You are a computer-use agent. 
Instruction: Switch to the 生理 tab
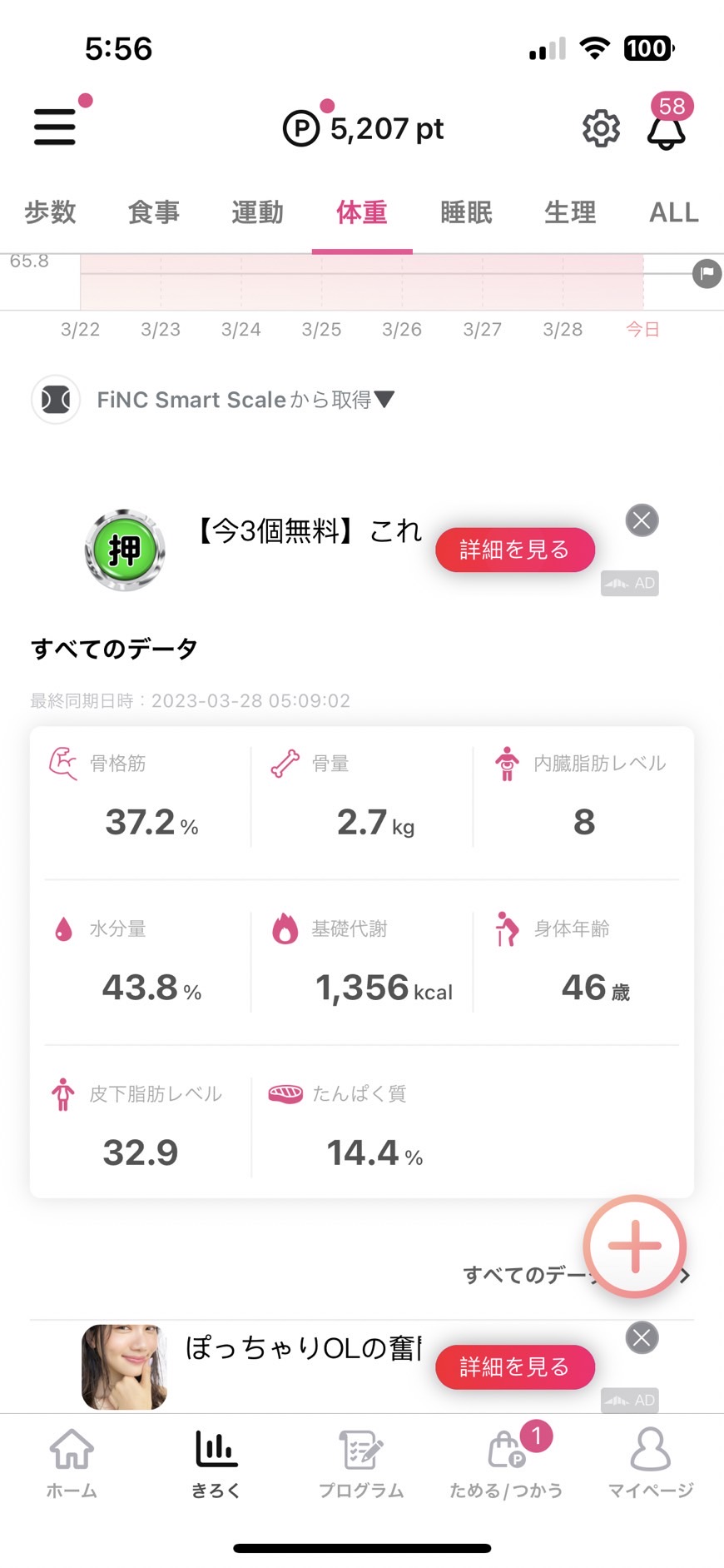(570, 212)
